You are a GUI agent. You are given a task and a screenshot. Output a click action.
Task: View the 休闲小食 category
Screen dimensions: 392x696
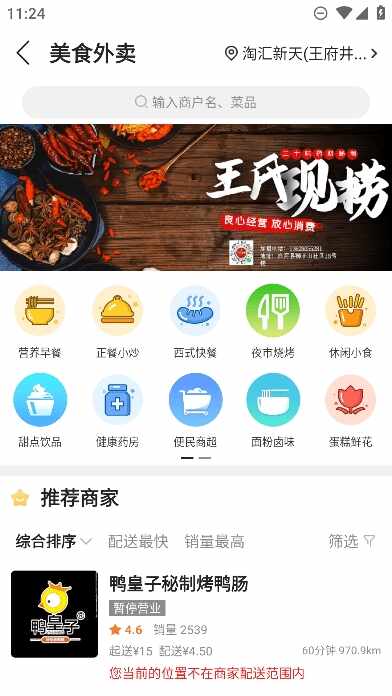(351, 321)
